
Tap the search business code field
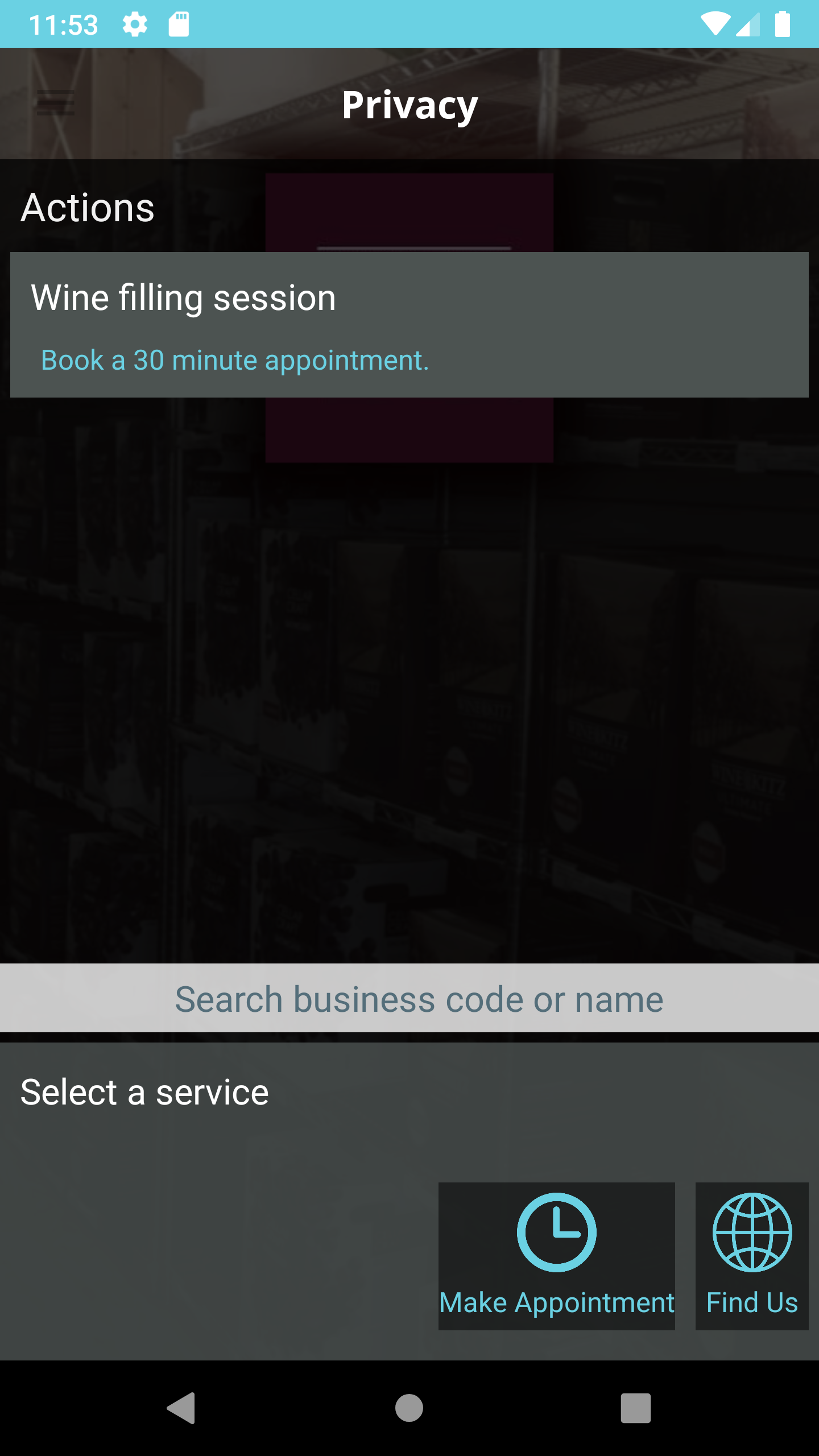click(409, 999)
